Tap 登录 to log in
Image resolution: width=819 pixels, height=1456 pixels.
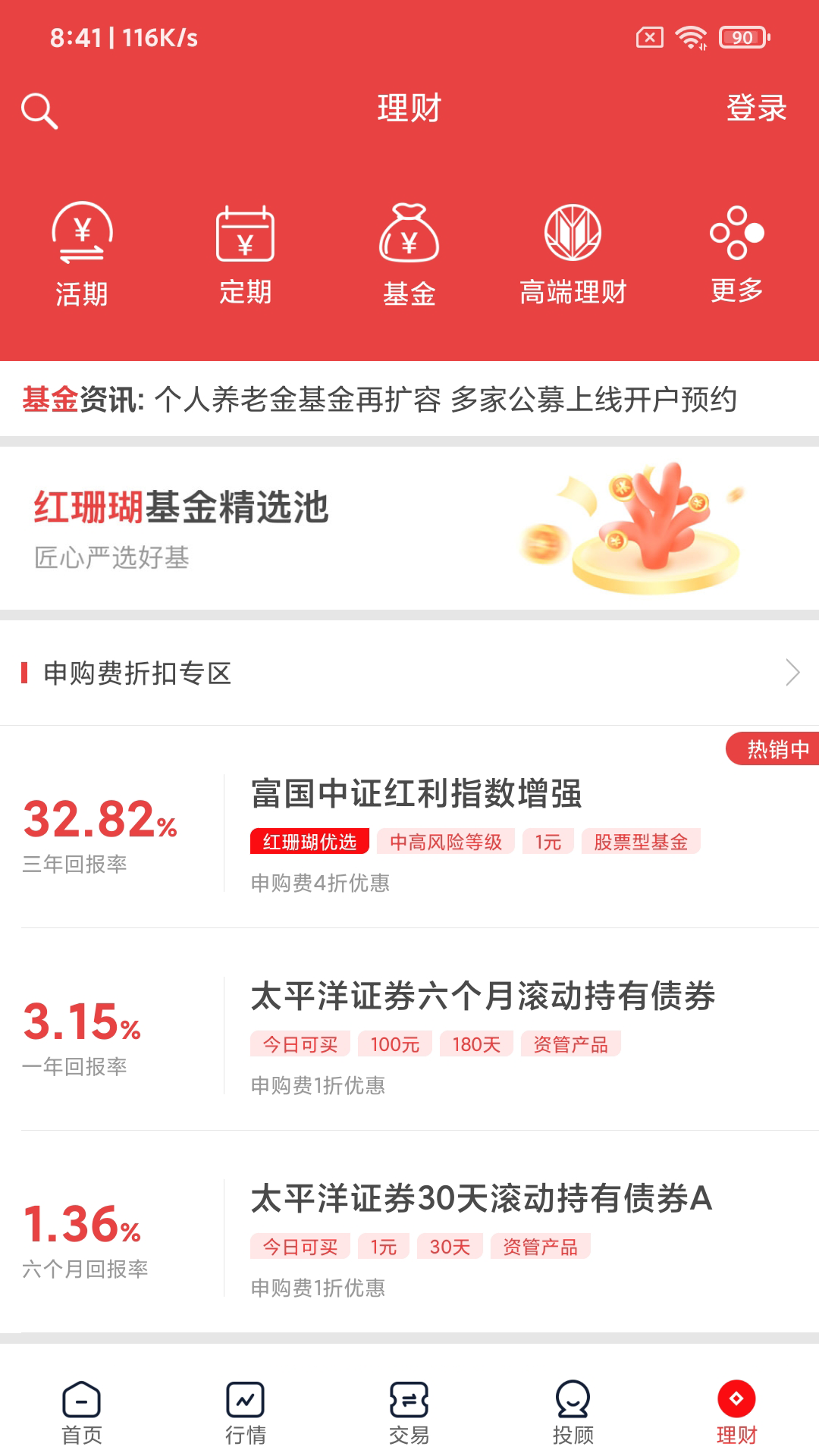tap(756, 108)
